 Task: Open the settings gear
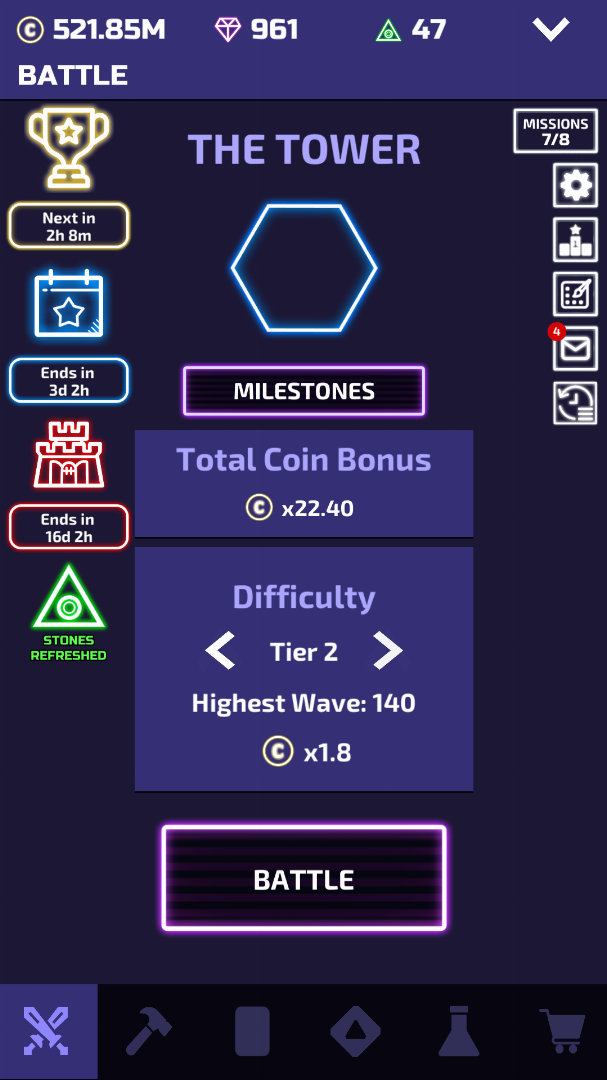575,186
